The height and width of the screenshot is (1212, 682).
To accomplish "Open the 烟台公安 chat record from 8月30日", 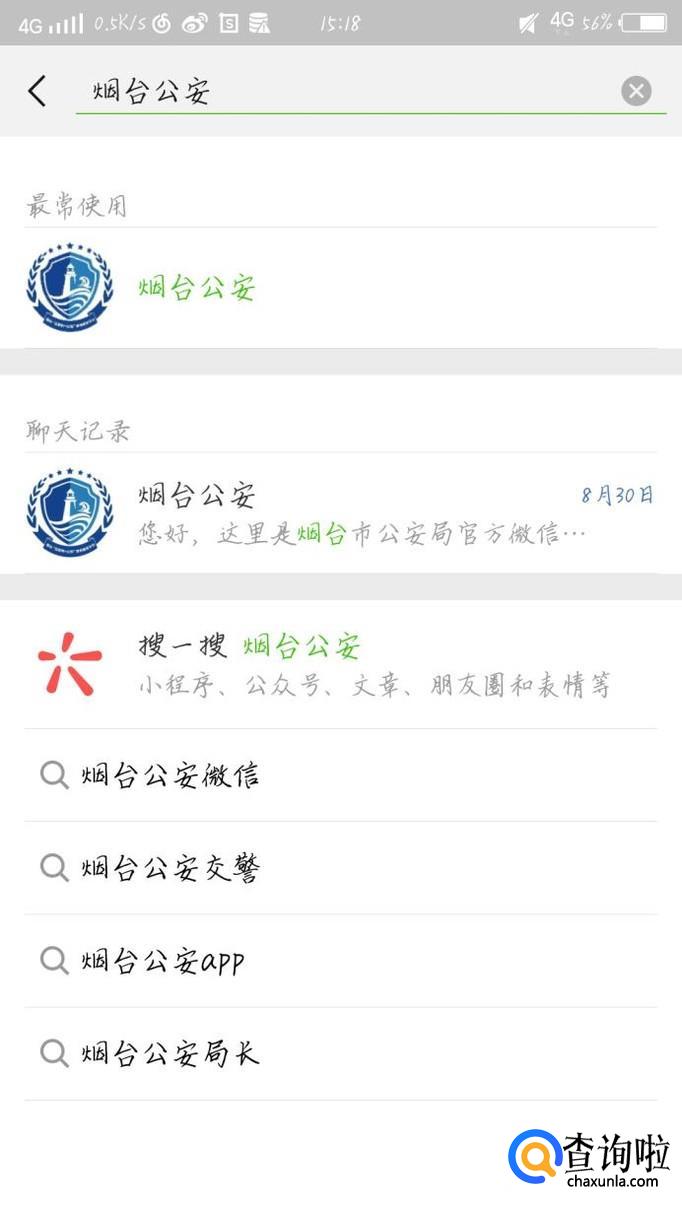I will [340, 513].
